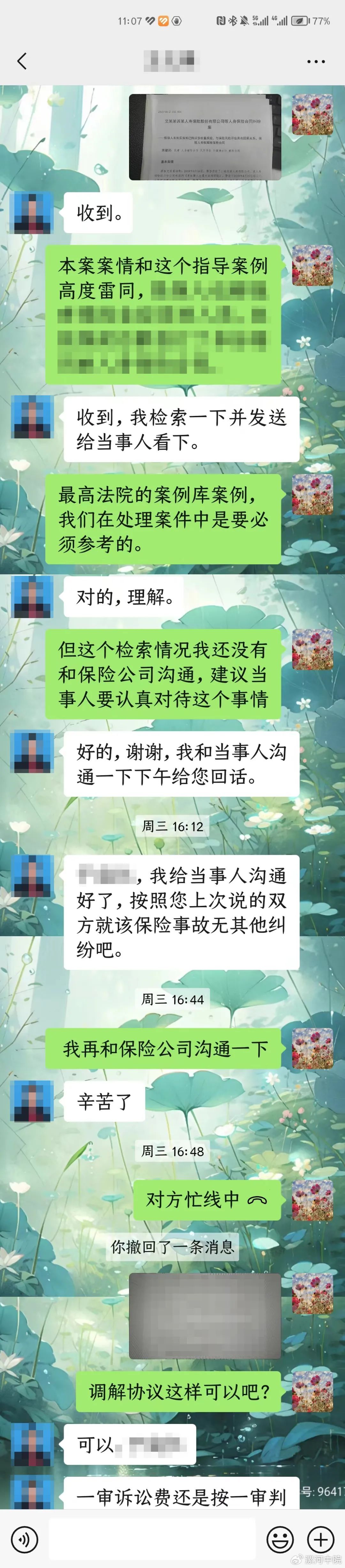View the blurred image above 调解协议这样可以吧?
The width and height of the screenshot is (345, 1568).
click(204, 1325)
